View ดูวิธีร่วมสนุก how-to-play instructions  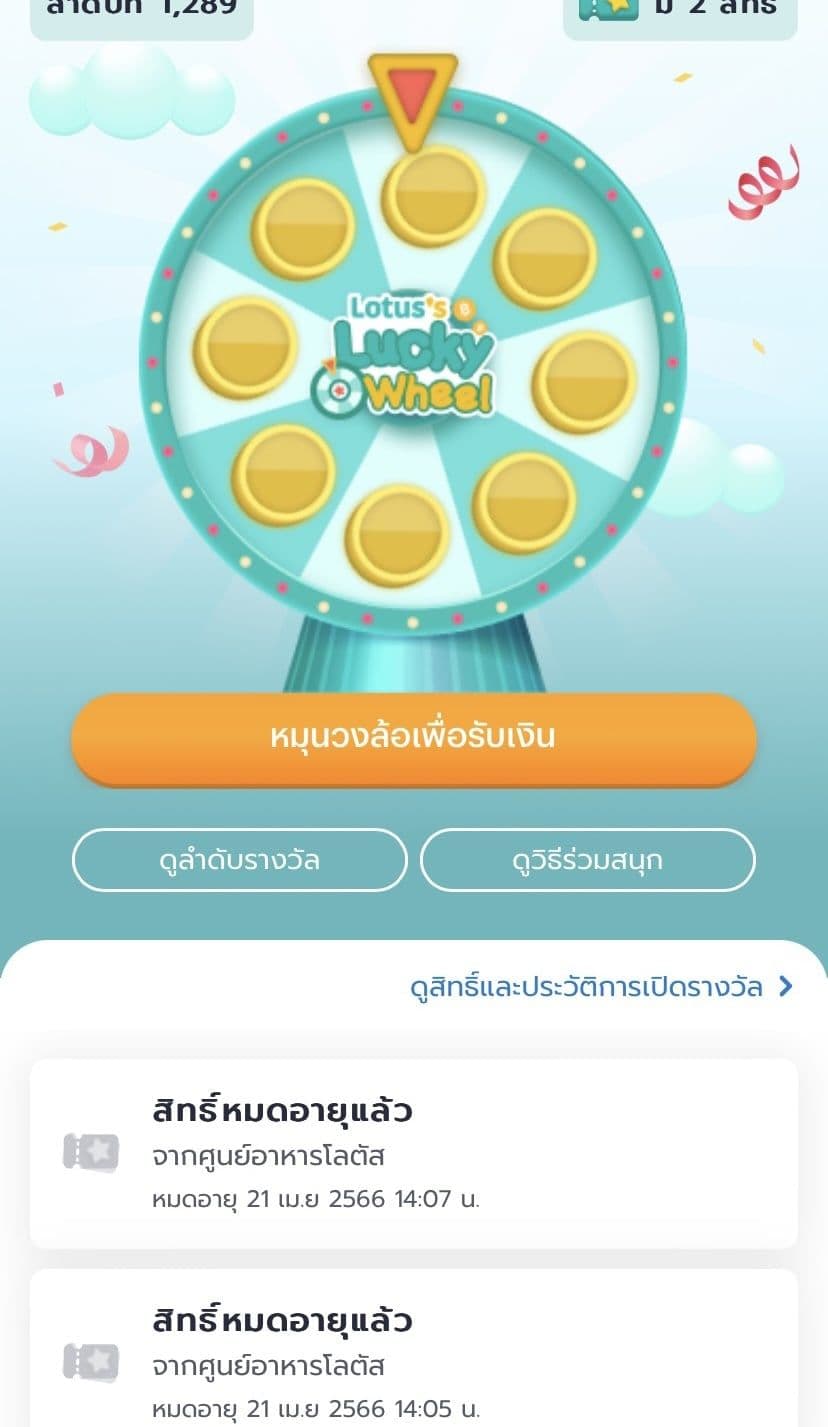pos(587,860)
